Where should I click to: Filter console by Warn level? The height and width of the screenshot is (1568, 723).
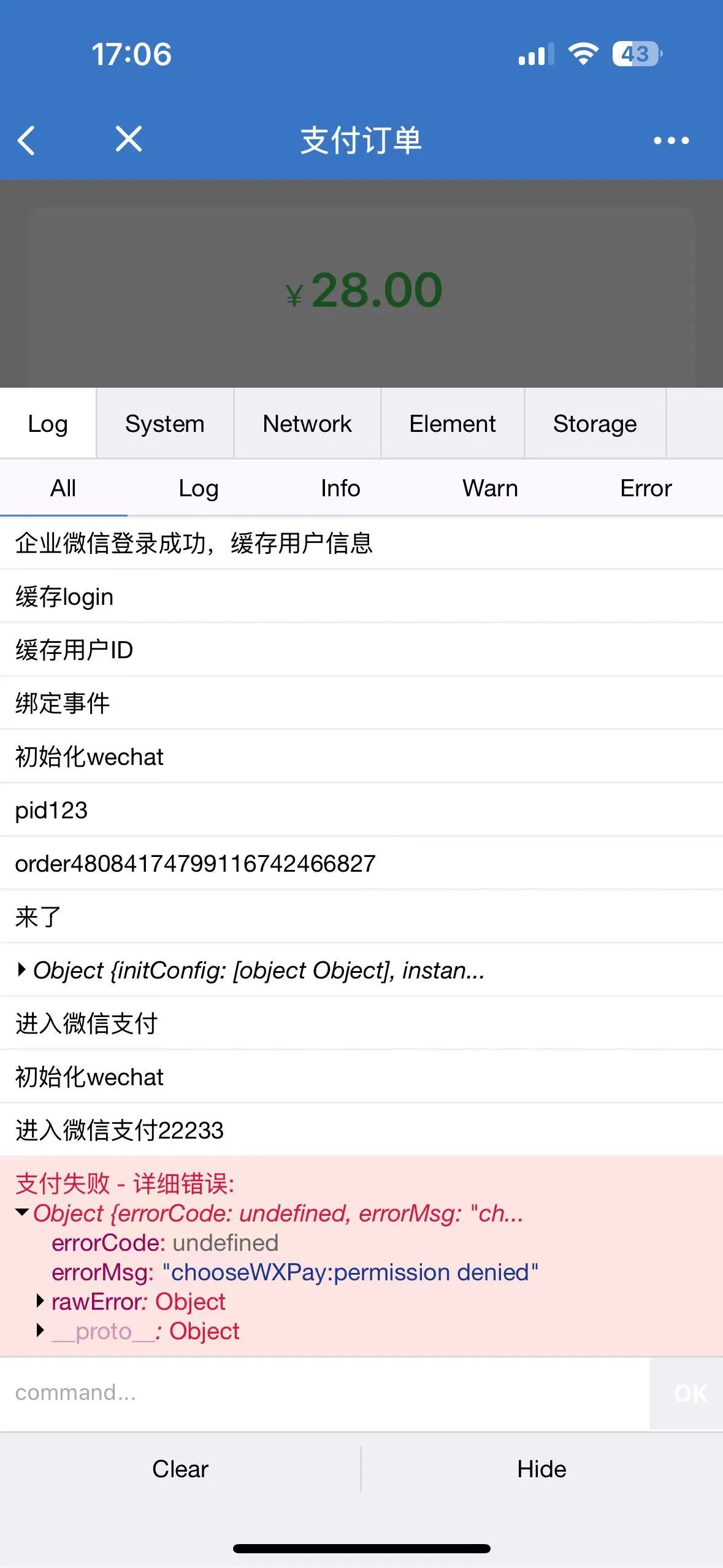coord(490,488)
